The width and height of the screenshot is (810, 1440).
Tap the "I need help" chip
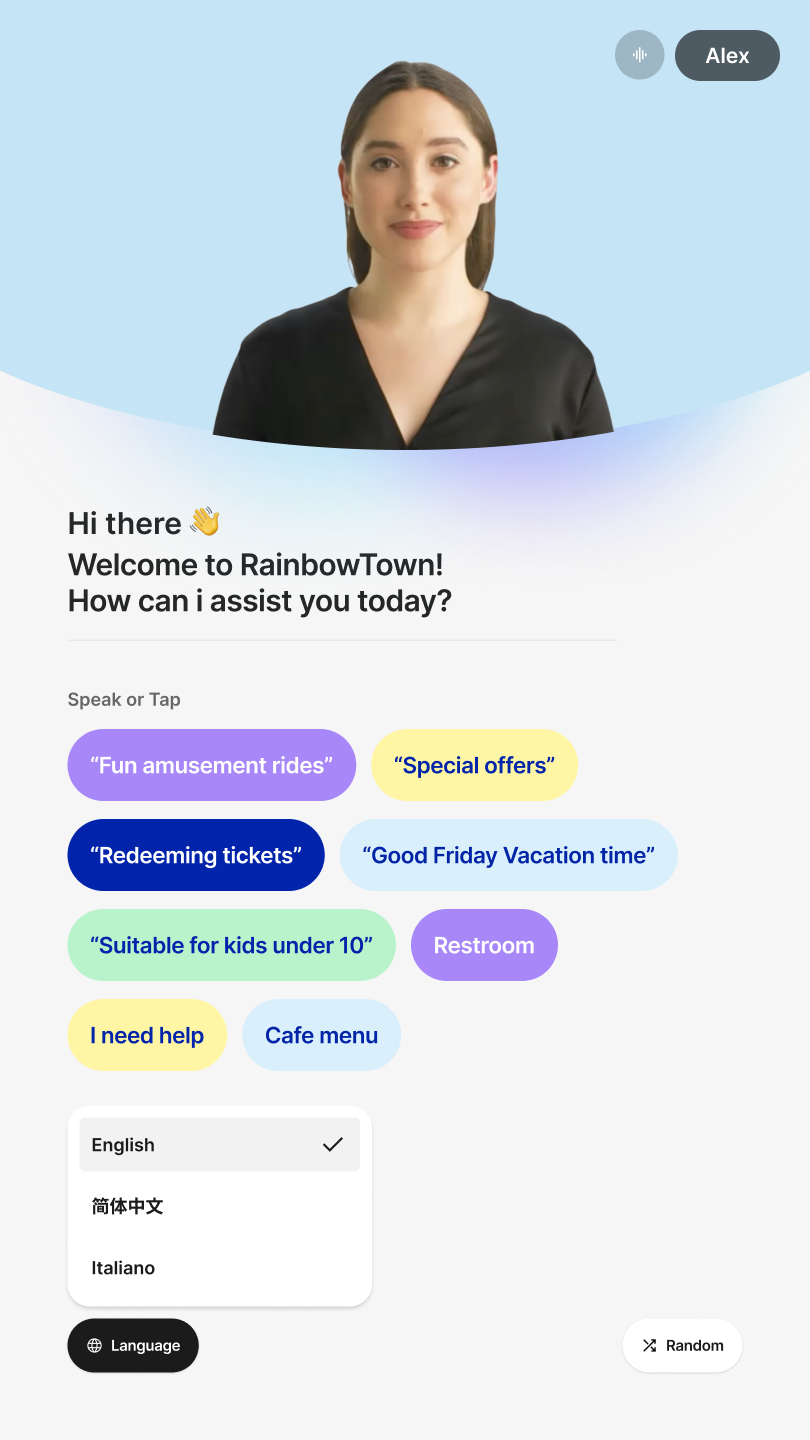point(147,1035)
